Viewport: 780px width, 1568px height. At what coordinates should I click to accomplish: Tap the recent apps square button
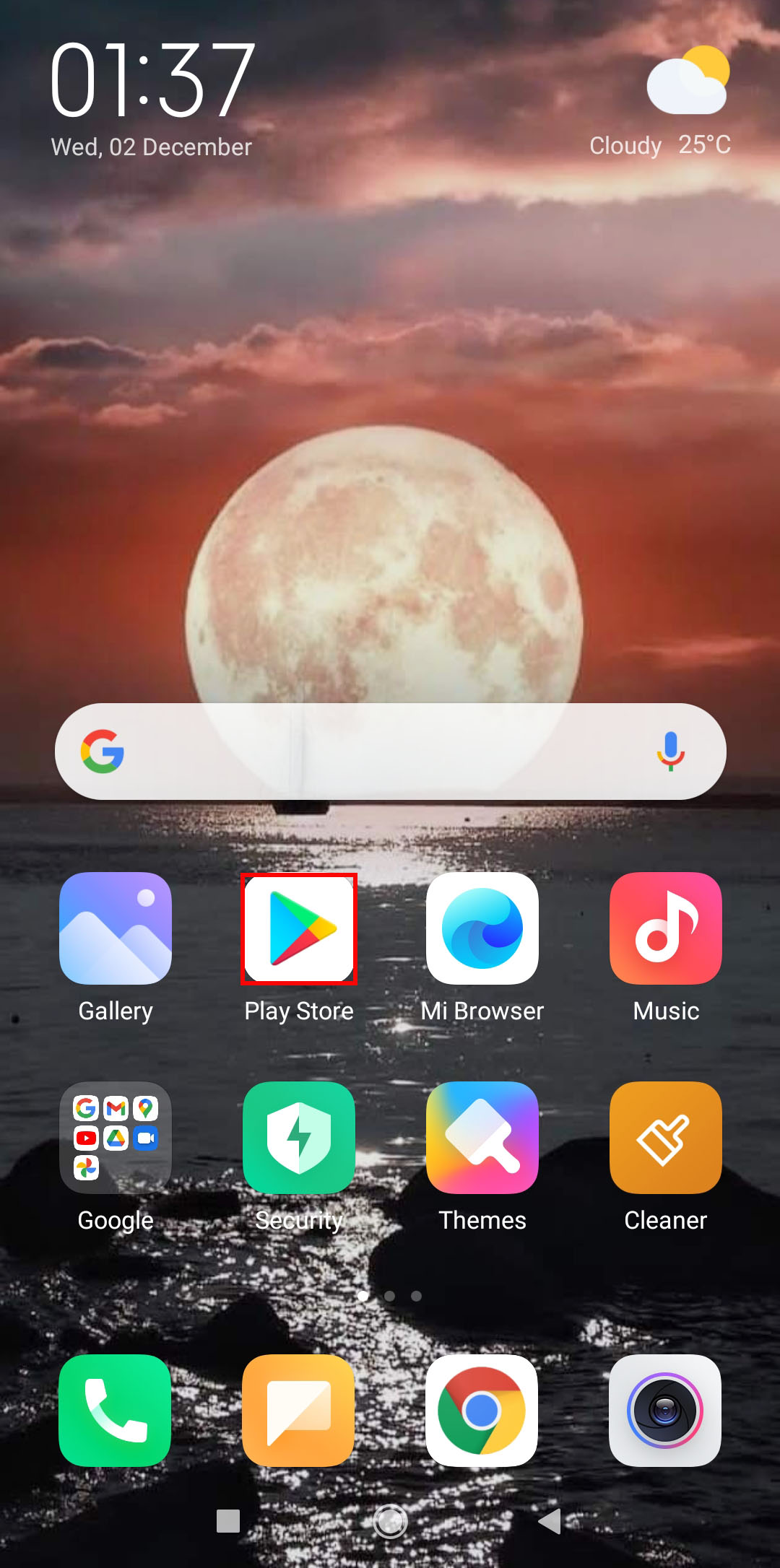(228, 1521)
